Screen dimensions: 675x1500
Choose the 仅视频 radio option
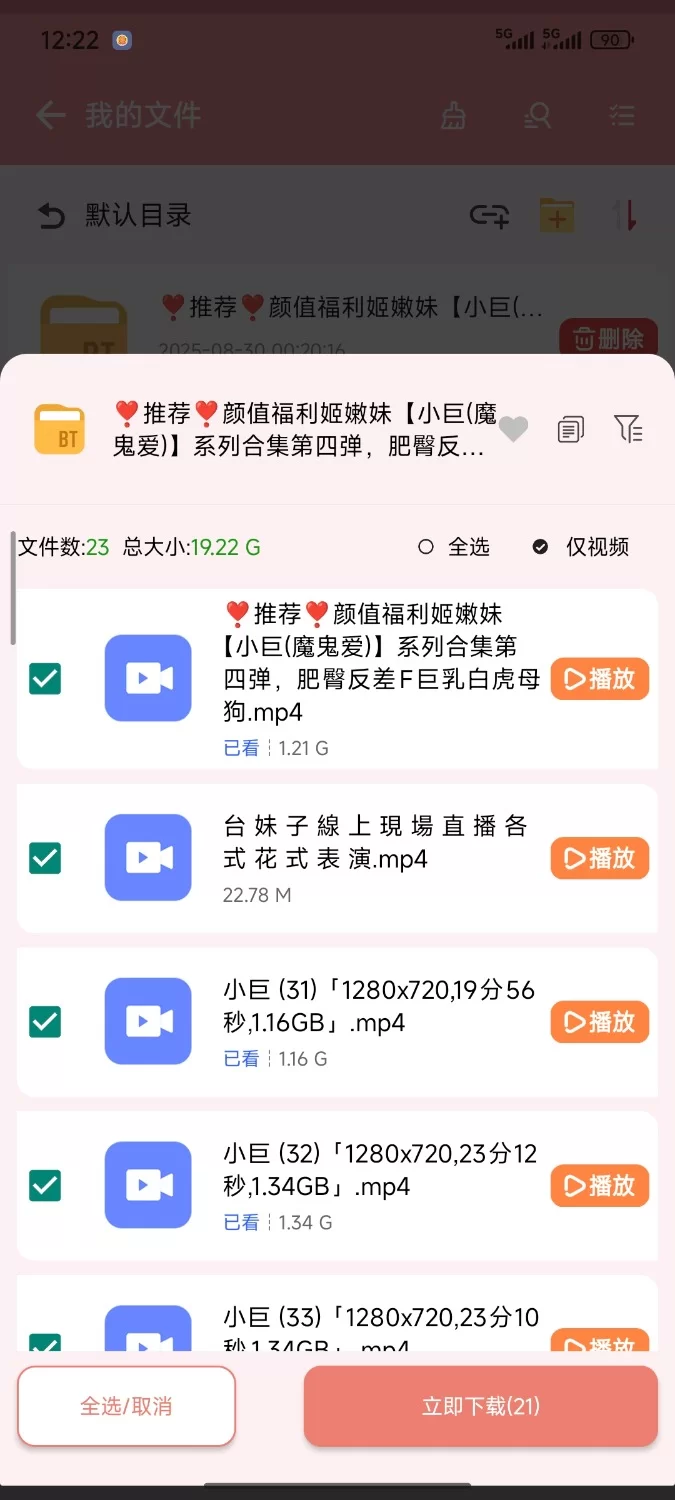[581, 547]
